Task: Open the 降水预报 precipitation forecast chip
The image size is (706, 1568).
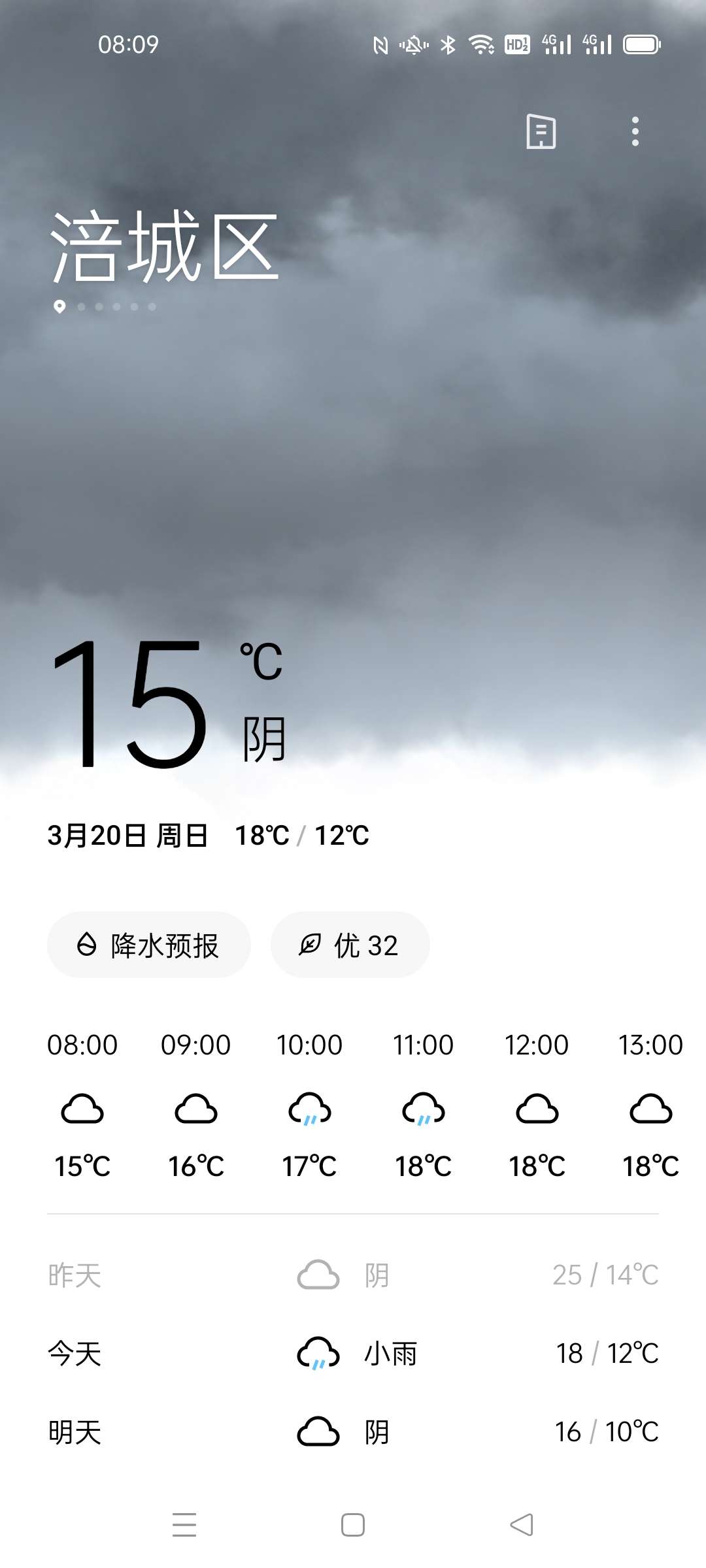Action: pos(149,945)
